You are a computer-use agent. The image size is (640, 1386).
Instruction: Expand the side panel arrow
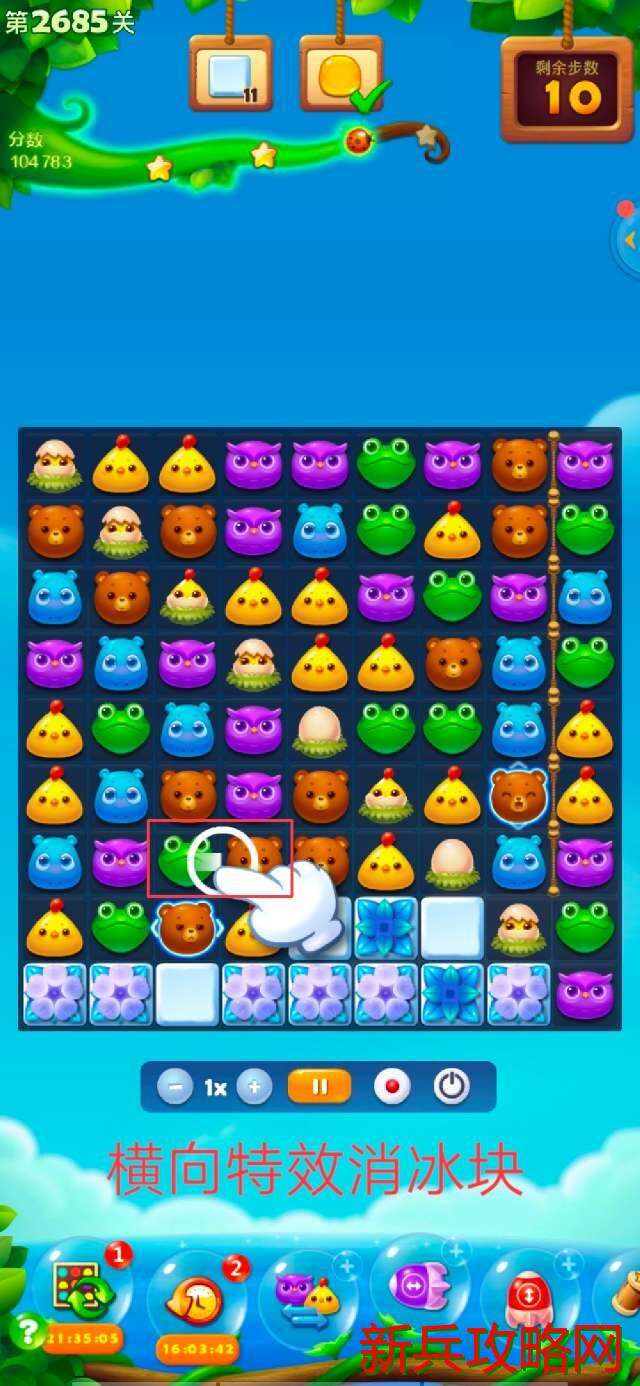629,240
